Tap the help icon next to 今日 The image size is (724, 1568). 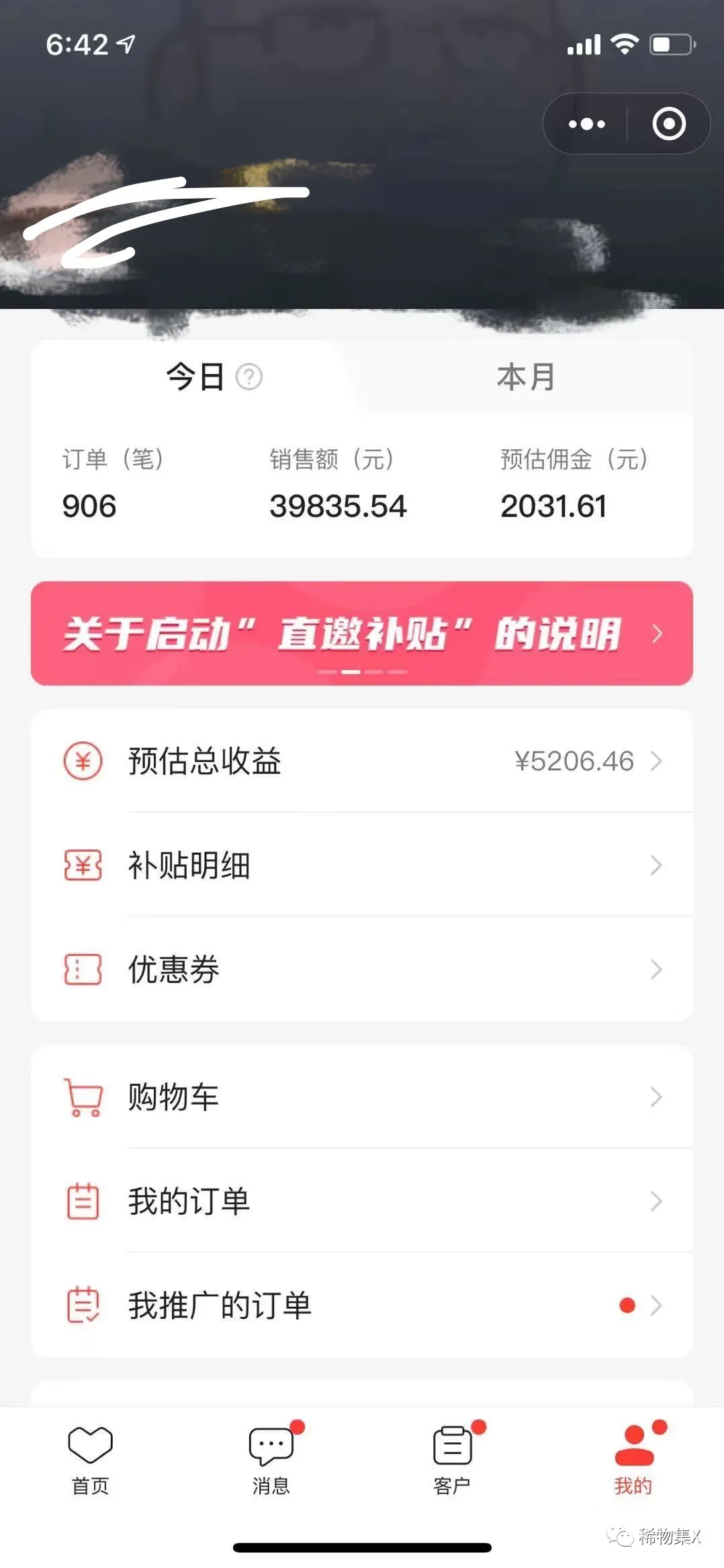[249, 377]
